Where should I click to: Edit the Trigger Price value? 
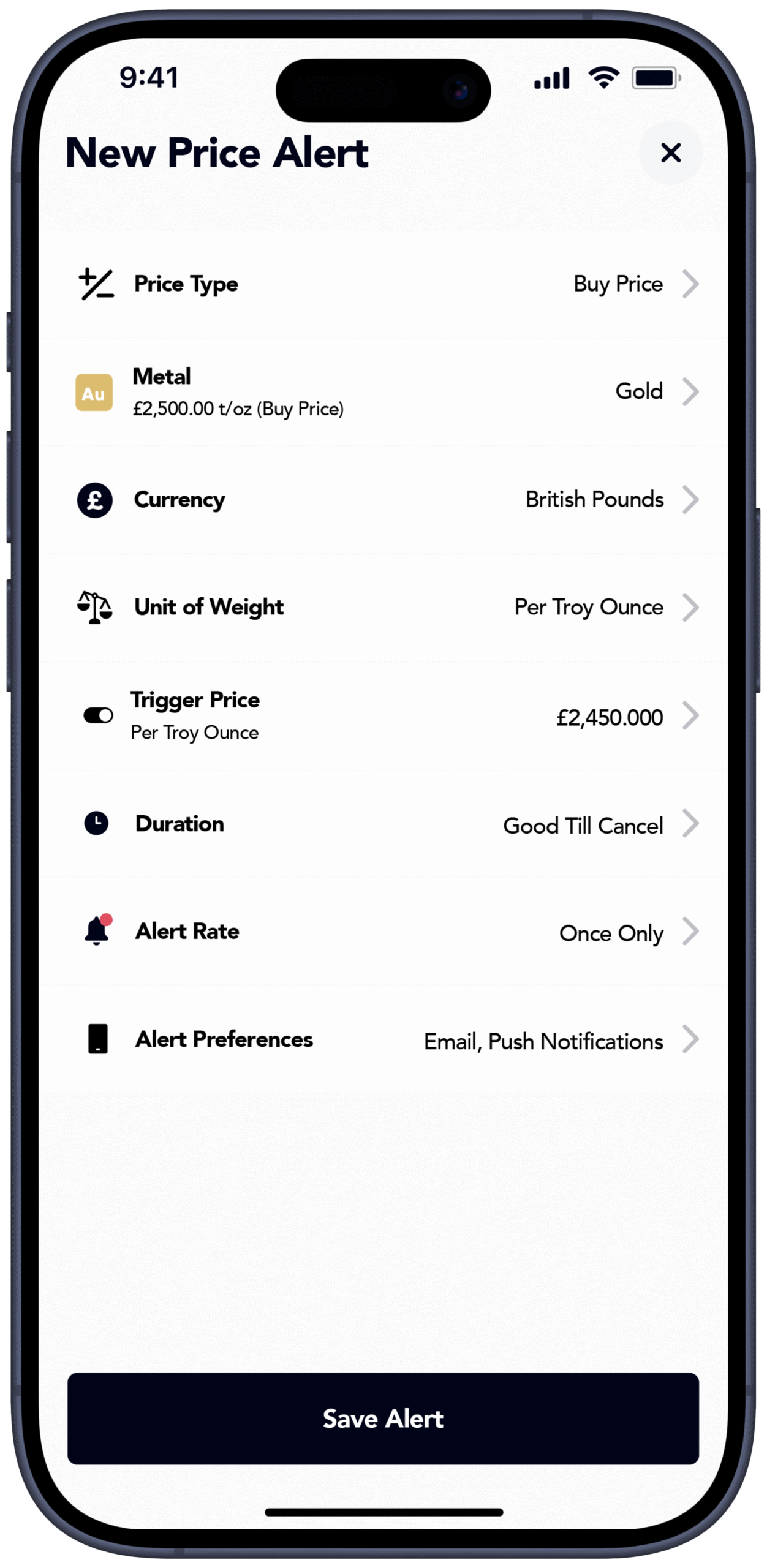tap(383, 715)
